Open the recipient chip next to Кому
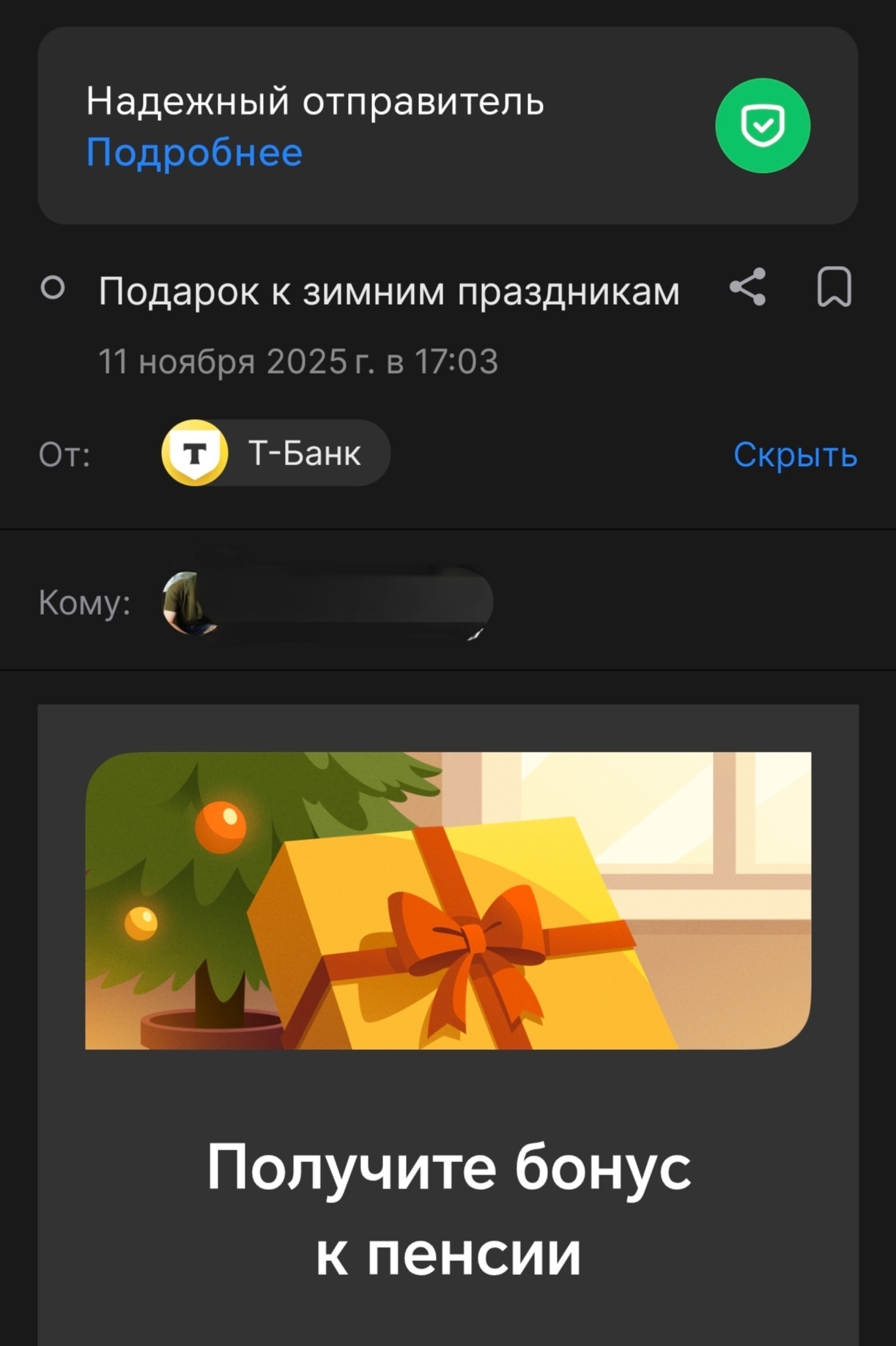 [x=327, y=602]
